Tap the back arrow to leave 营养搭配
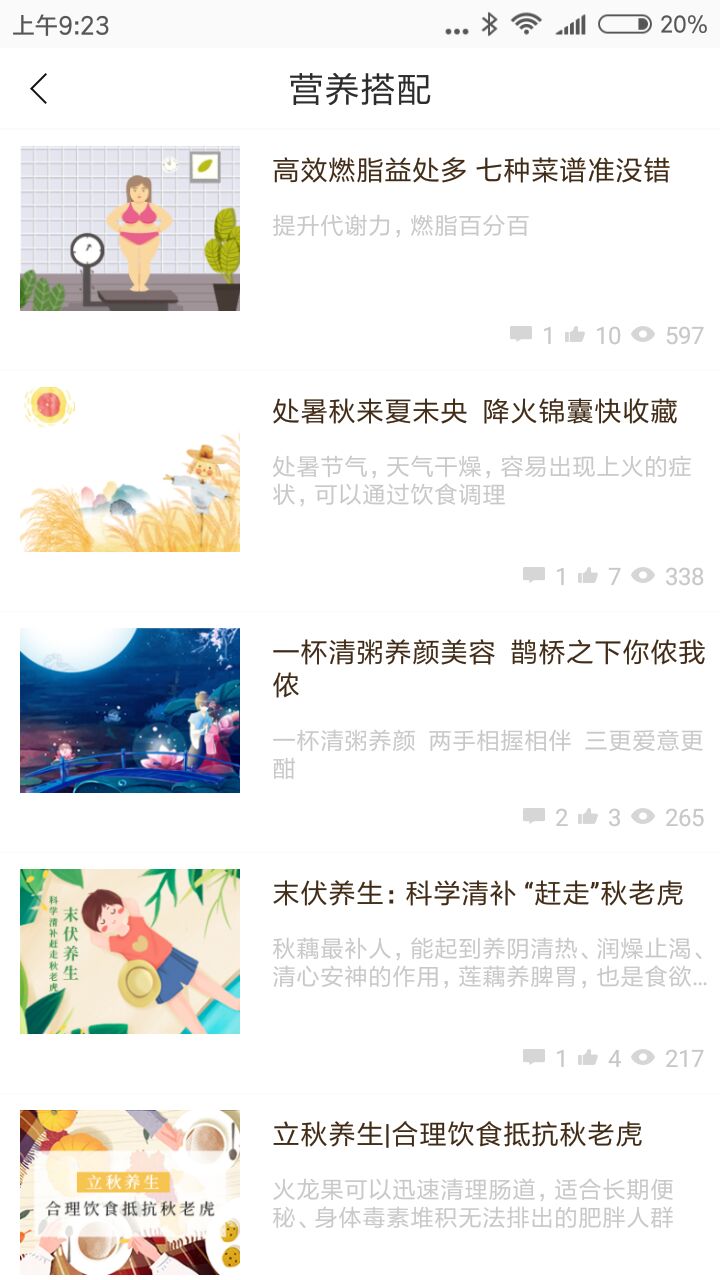Image resolution: width=720 pixels, height=1280 pixels. (38, 88)
